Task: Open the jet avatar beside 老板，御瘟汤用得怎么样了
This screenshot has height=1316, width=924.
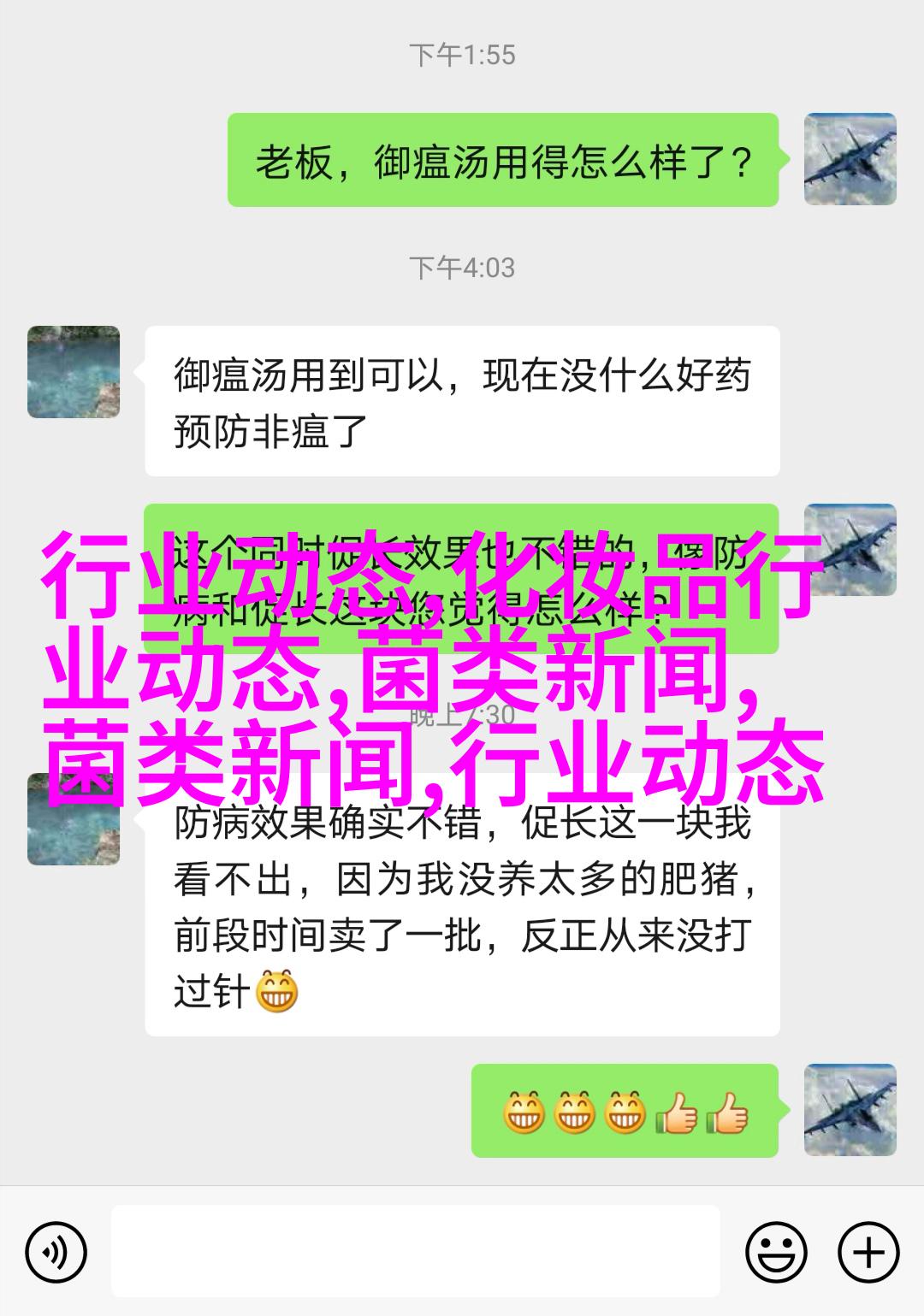Action: 850,159
